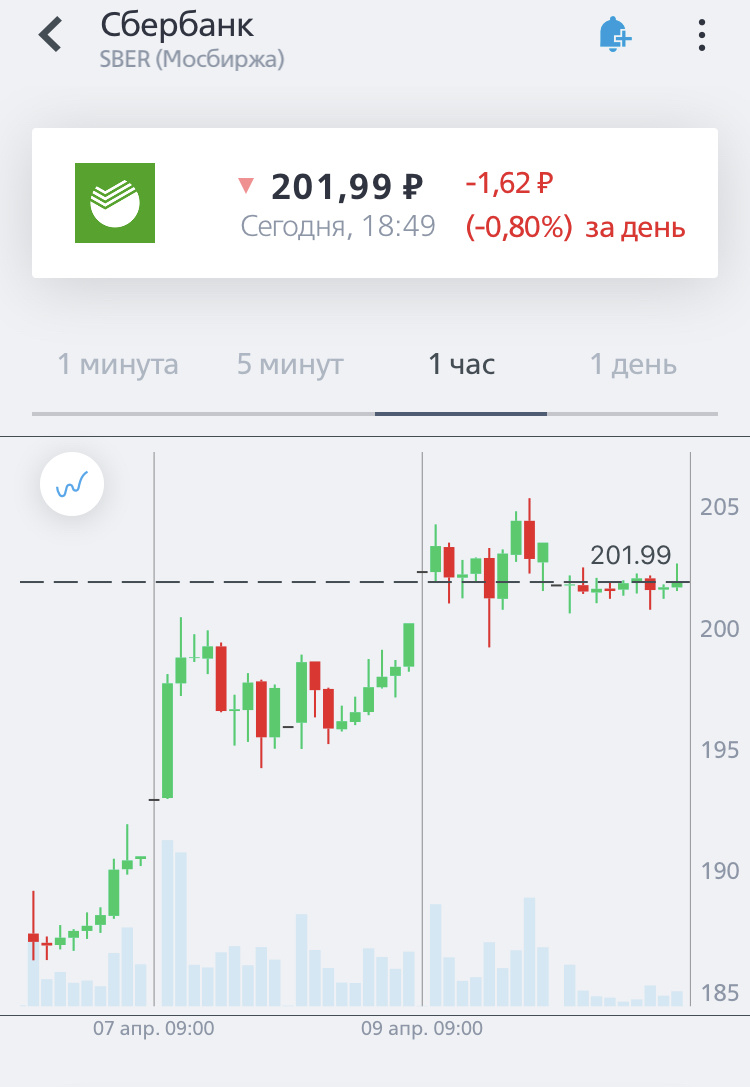Screen dimensions: 750x1087
Task: Click the bell icon to add price alert
Action: point(614,35)
